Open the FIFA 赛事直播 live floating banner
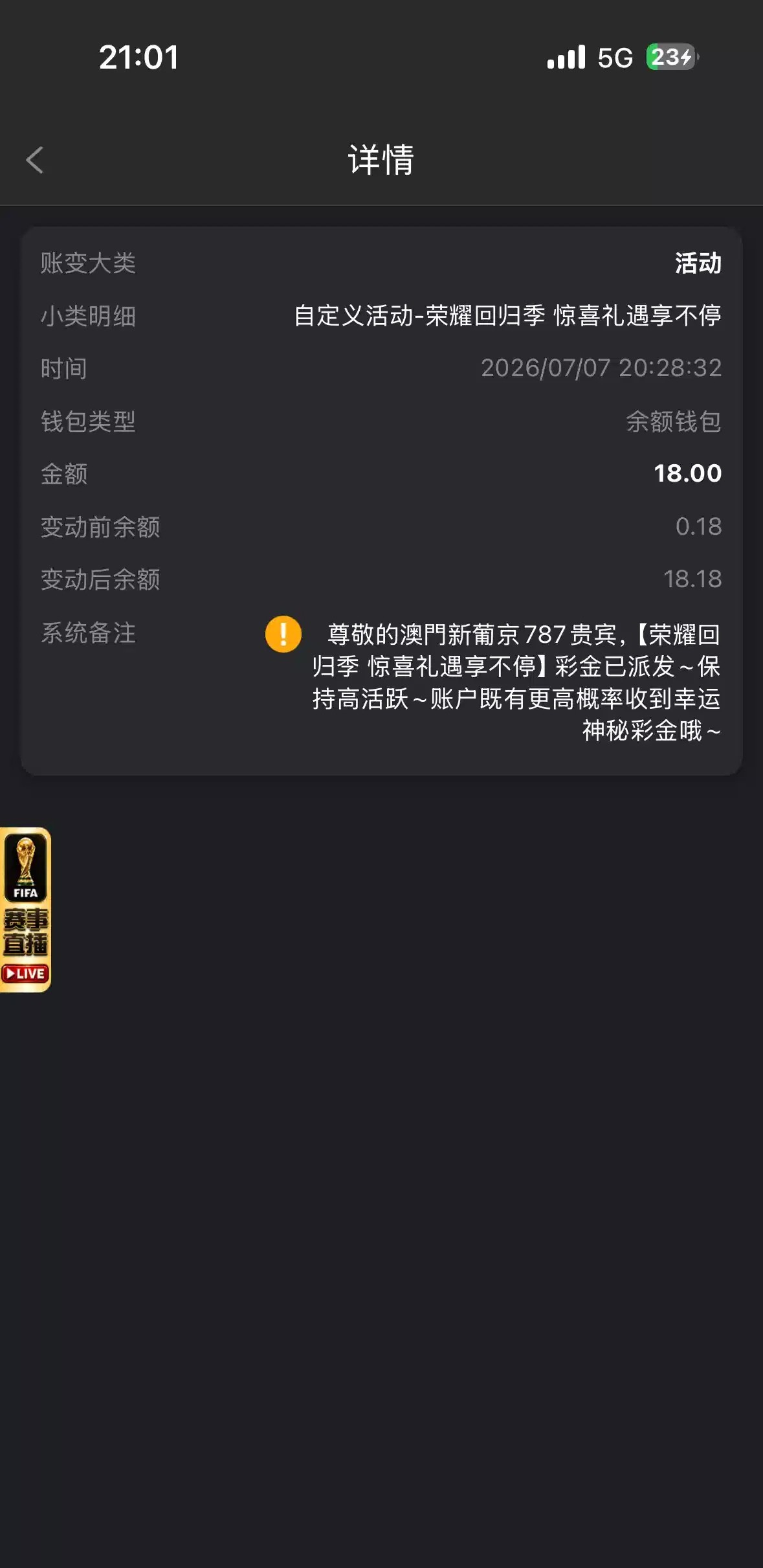763x1568 pixels. tap(25, 910)
